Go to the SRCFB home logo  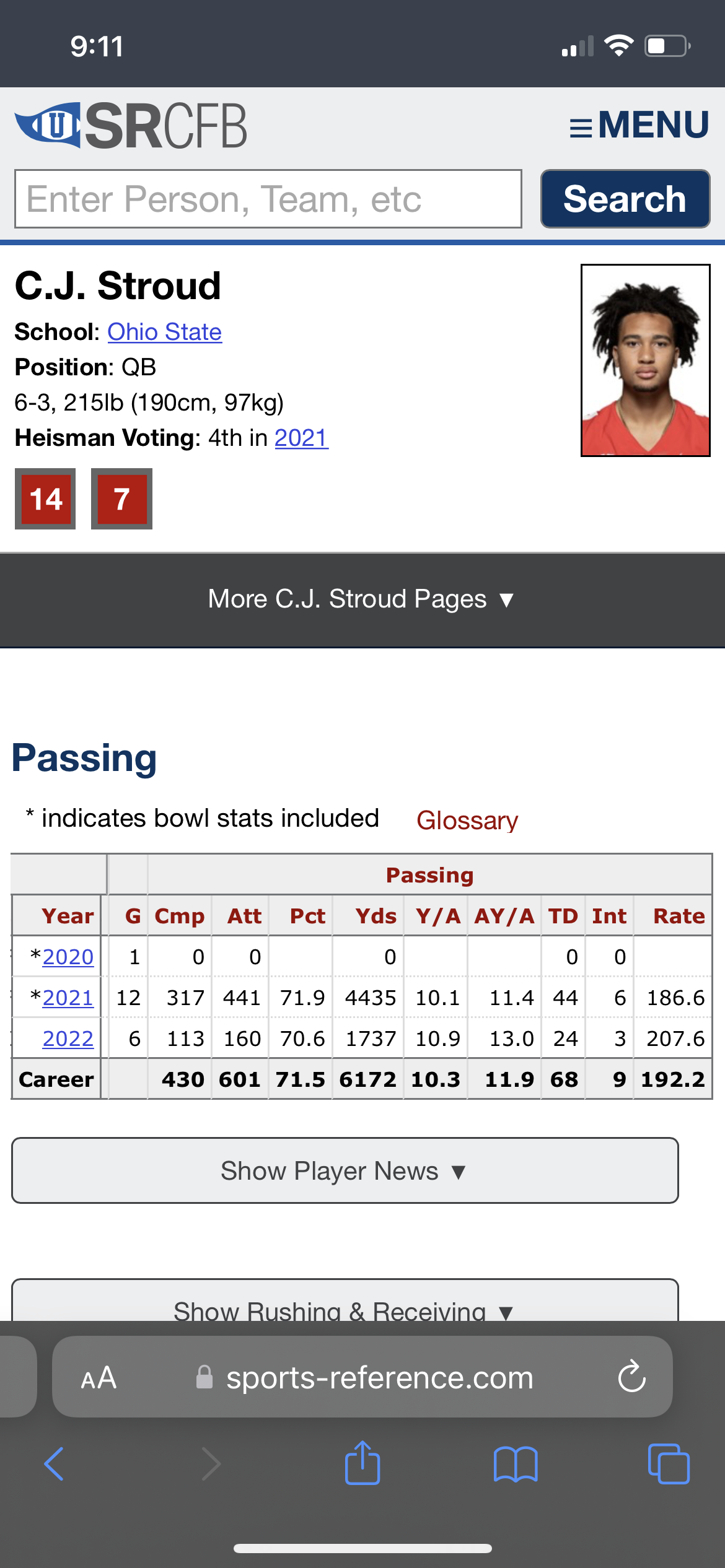(131, 126)
